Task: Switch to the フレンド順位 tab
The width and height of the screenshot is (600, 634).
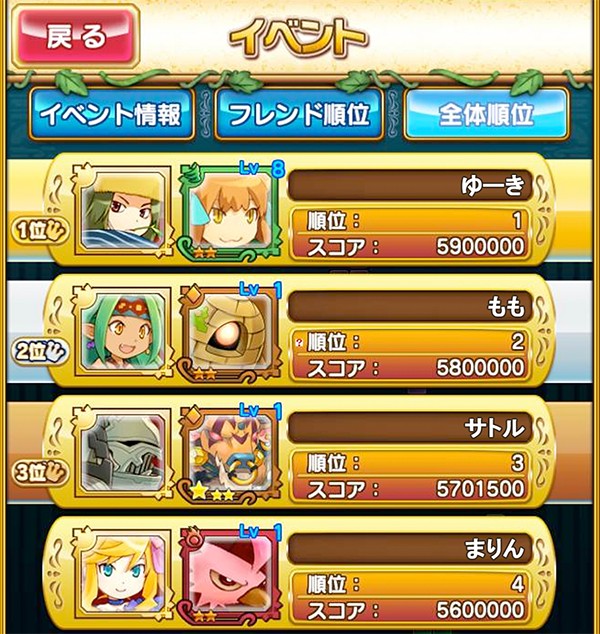Action: pos(298,114)
